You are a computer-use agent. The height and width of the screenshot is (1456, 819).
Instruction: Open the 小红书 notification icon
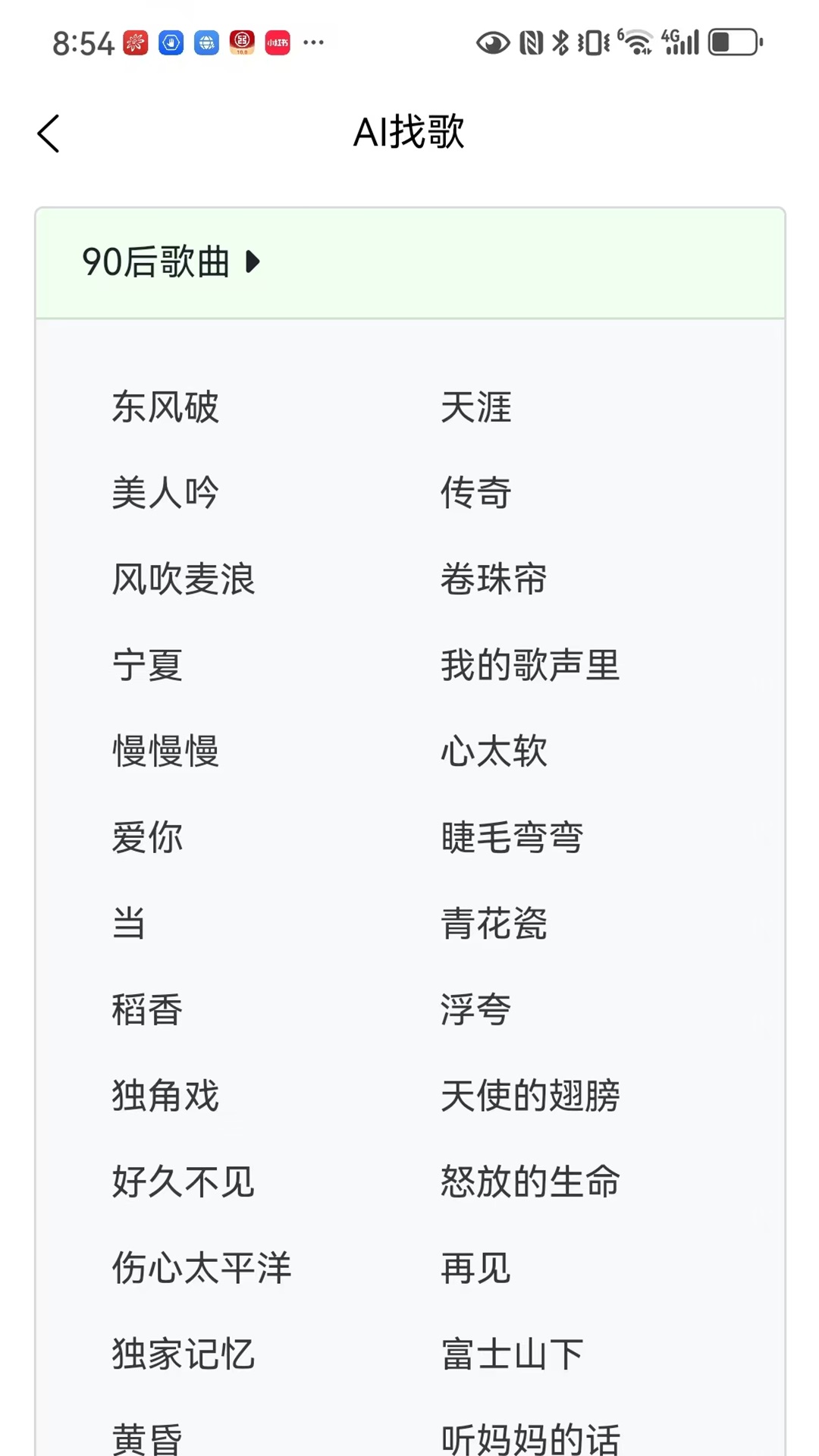(276, 43)
